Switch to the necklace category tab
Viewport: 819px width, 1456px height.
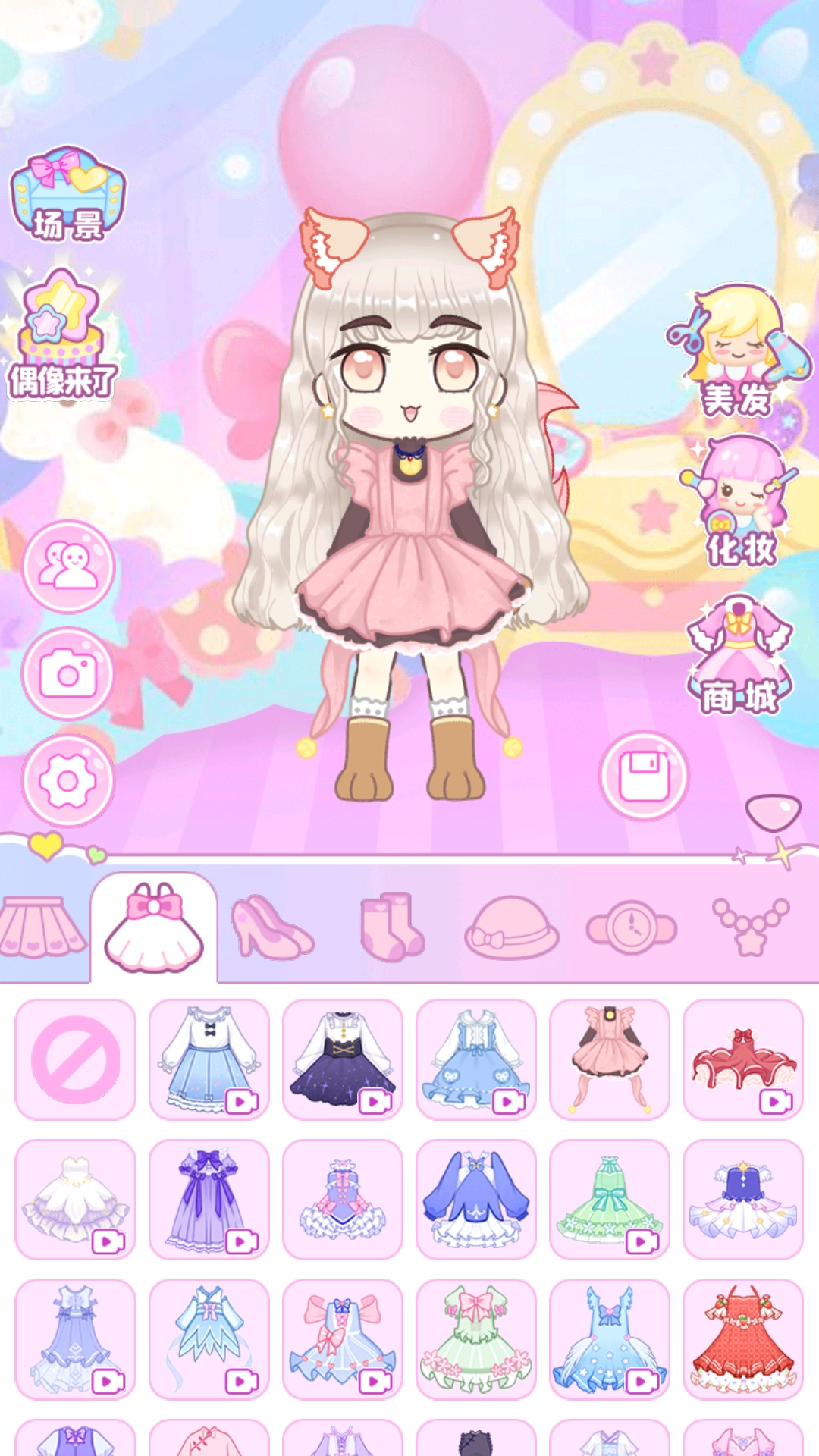tap(751, 927)
